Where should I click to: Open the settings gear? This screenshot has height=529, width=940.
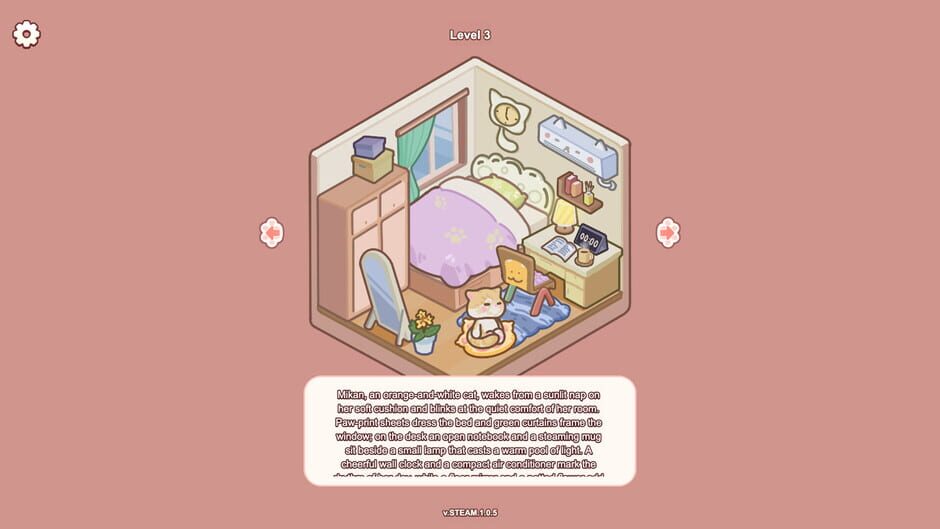[x=26, y=34]
